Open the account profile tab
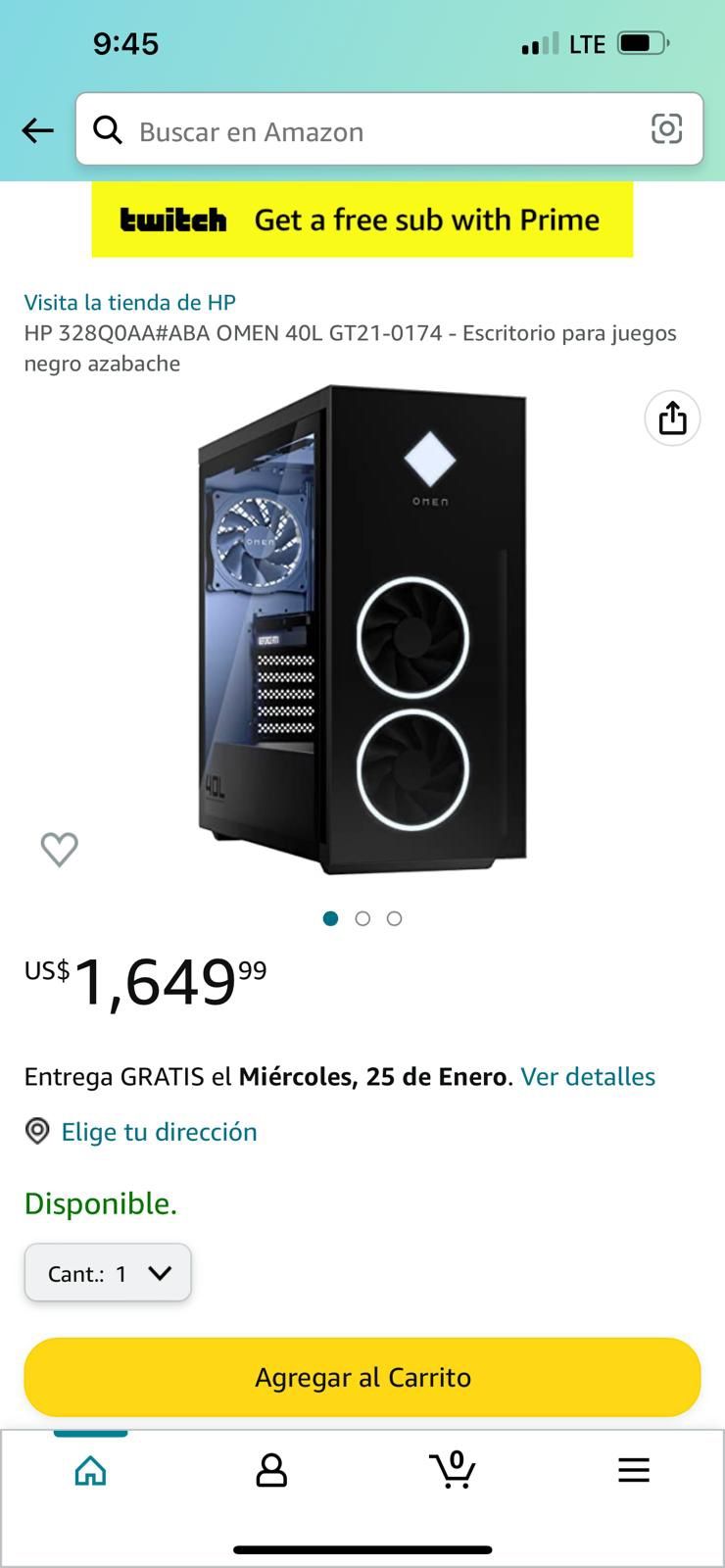This screenshot has height=1568, width=725. point(271,1470)
